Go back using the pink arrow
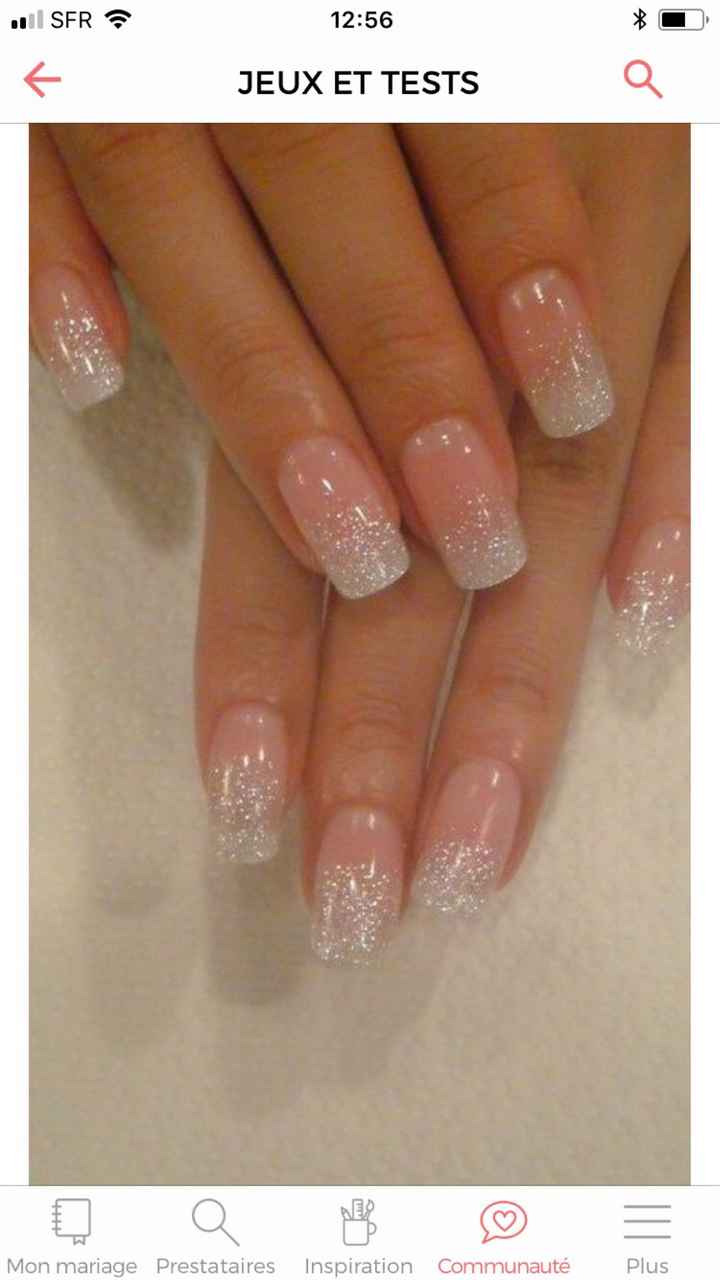 [42, 80]
